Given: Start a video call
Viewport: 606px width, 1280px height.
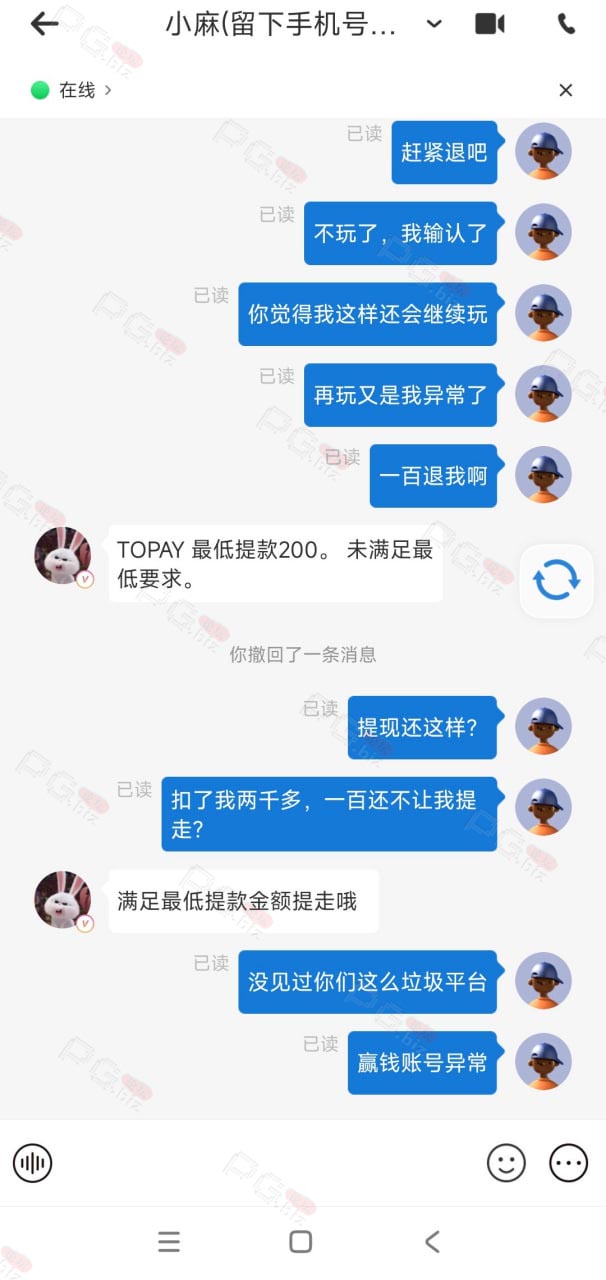Looking at the screenshot, I should (x=489, y=24).
